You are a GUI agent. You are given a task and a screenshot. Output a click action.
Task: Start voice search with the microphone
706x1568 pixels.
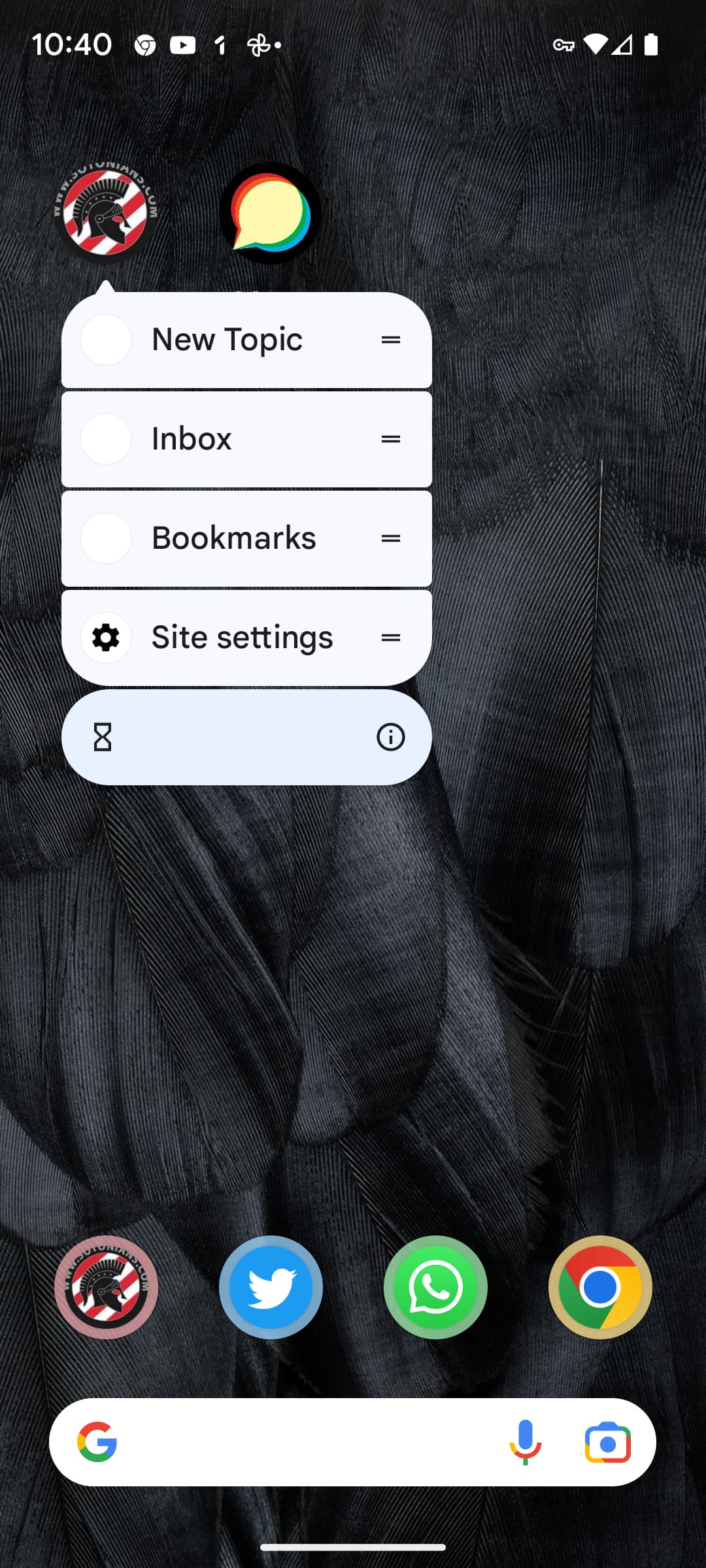coord(525,1443)
